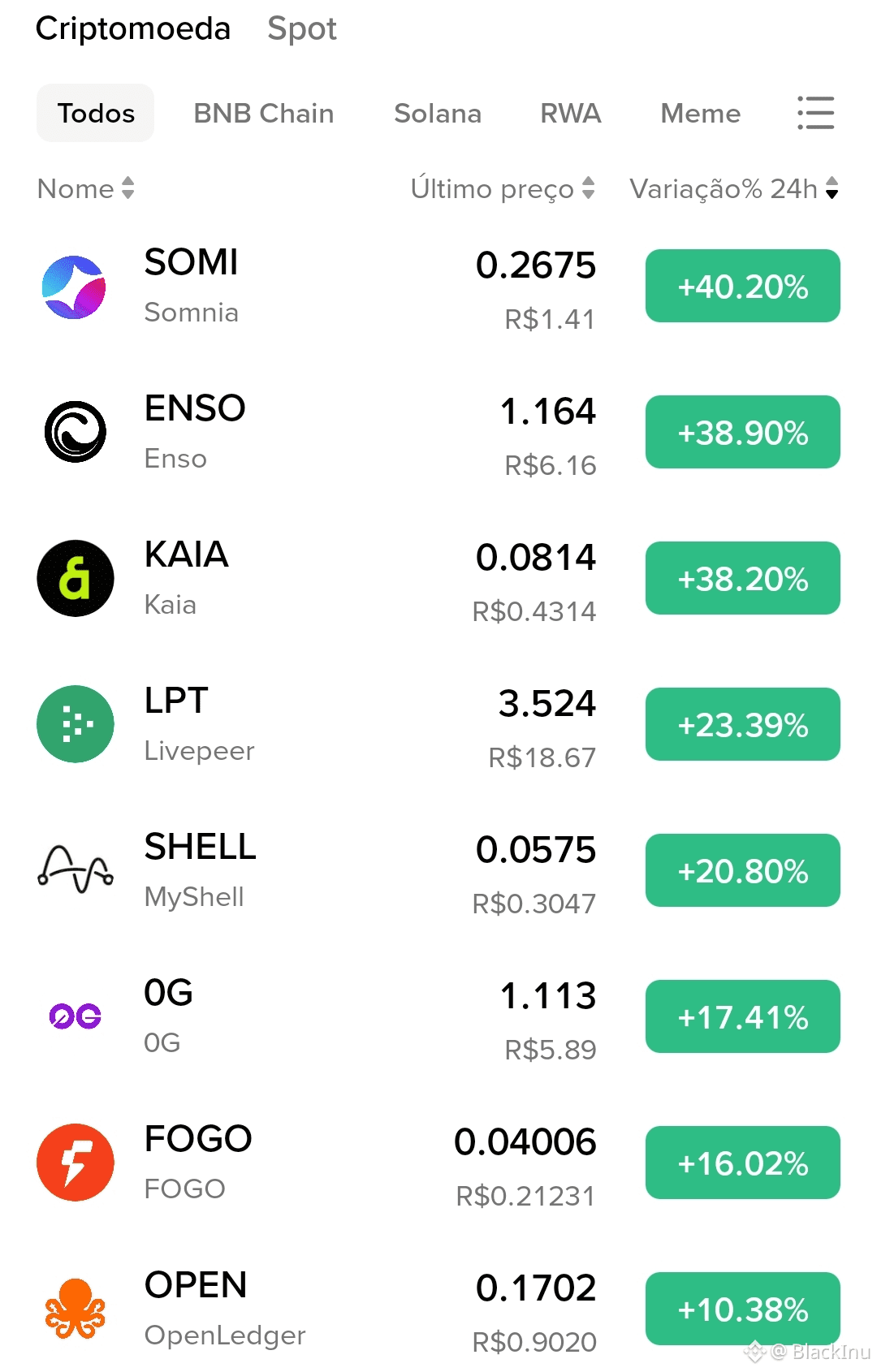This screenshot has width=877, height=1372.
Task: Switch to the Spot tab
Action: pyautogui.click(x=301, y=29)
